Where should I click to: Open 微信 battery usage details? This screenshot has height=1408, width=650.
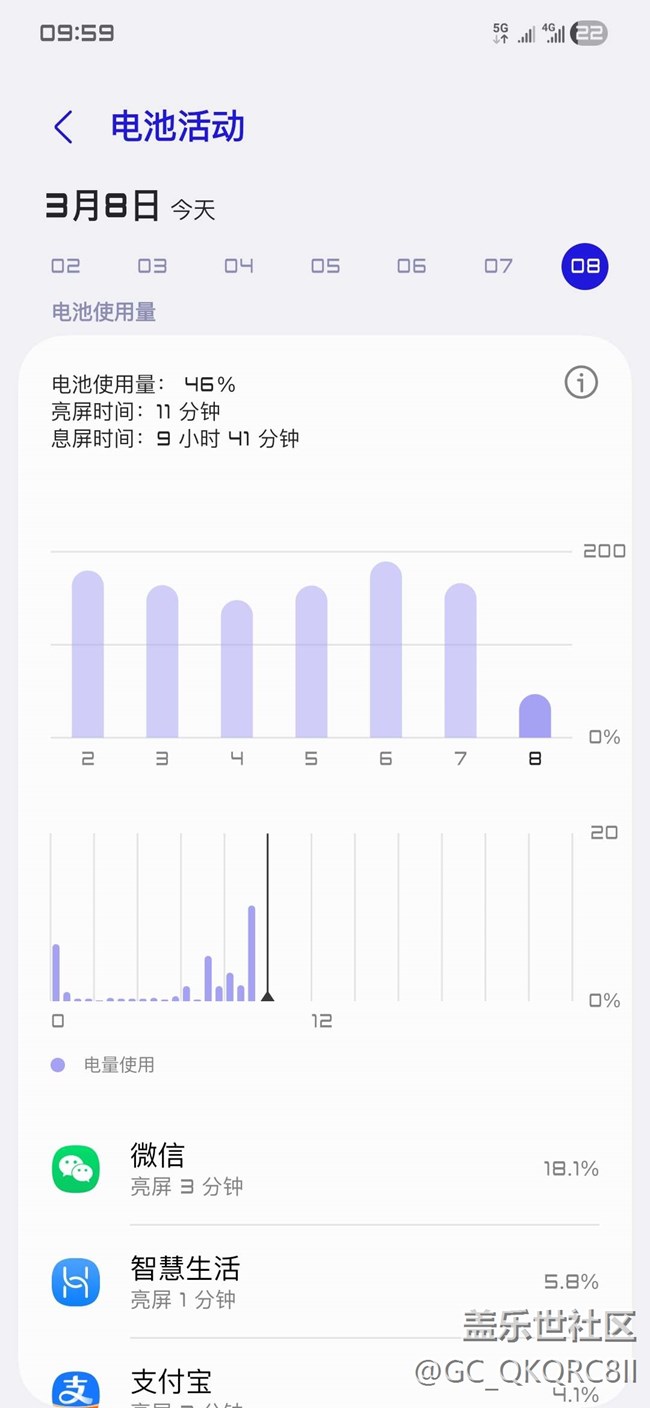point(325,1169)
